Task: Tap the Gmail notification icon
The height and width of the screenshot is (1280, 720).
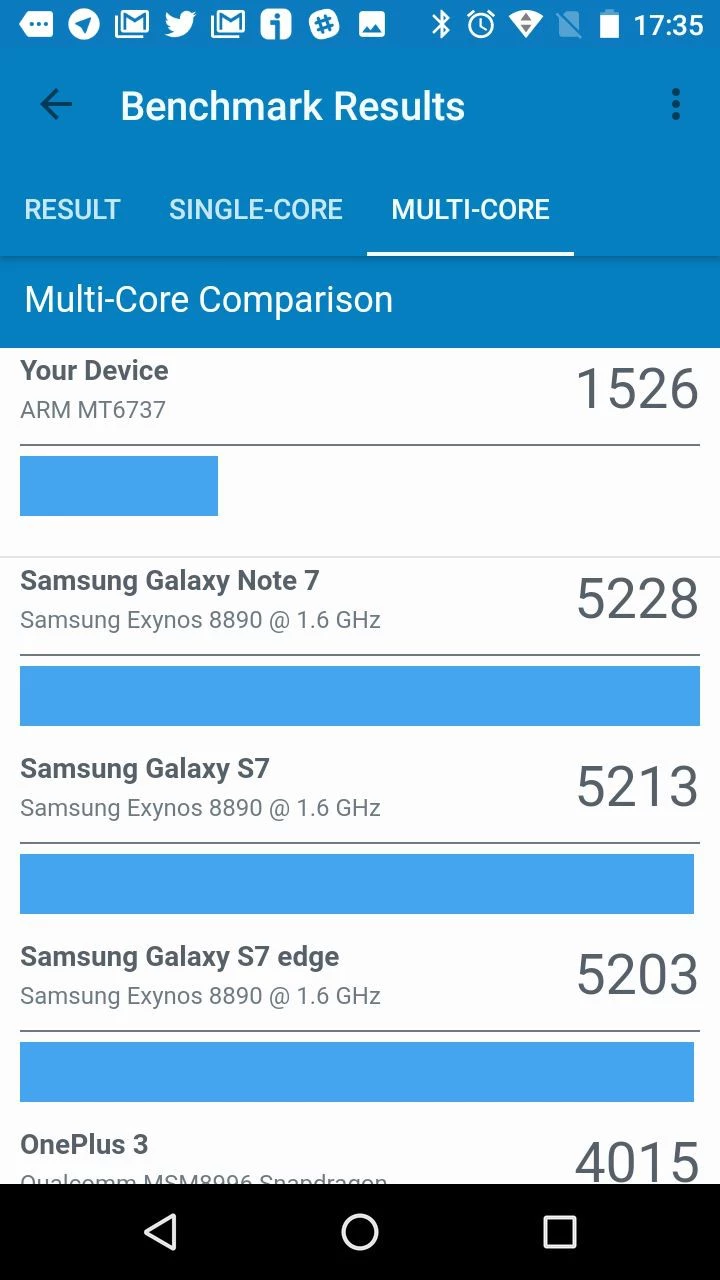Action: pyautogui.click(x=133, y=23)
